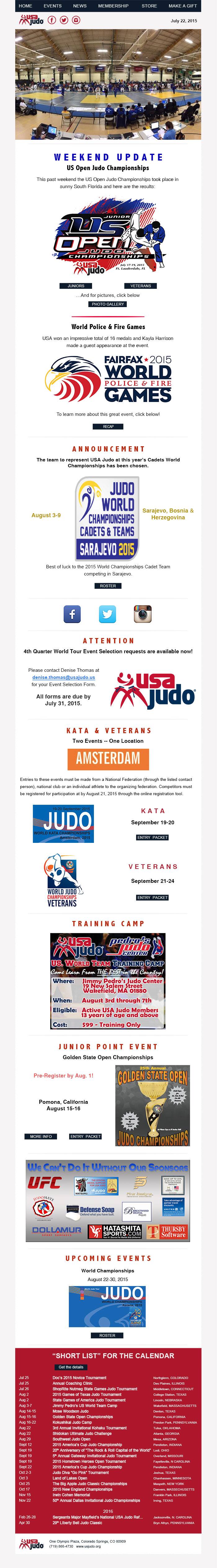The height and width of the screenshot is (1568, 217).
Task: Open the large Facebook icon
Action: [x=72, y=614]
